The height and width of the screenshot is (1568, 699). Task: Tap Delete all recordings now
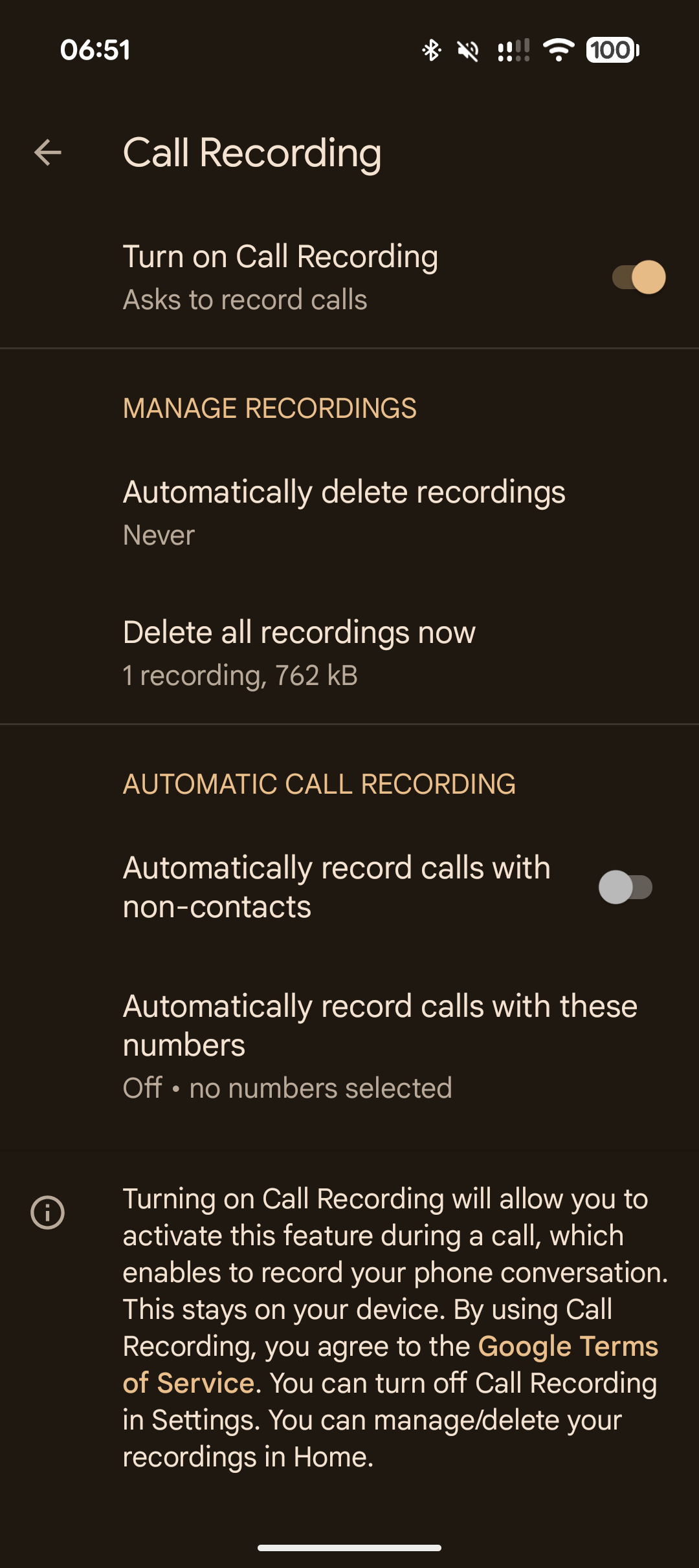(x=299, y=652)
